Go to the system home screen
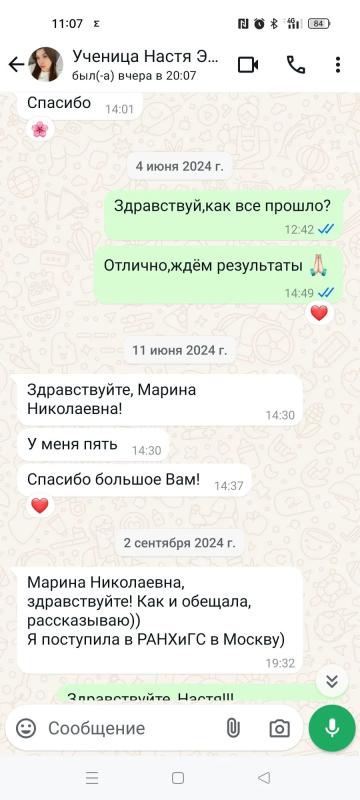Image resolution: width=360 pixels, height=800 pixels. tap(178, 778)
